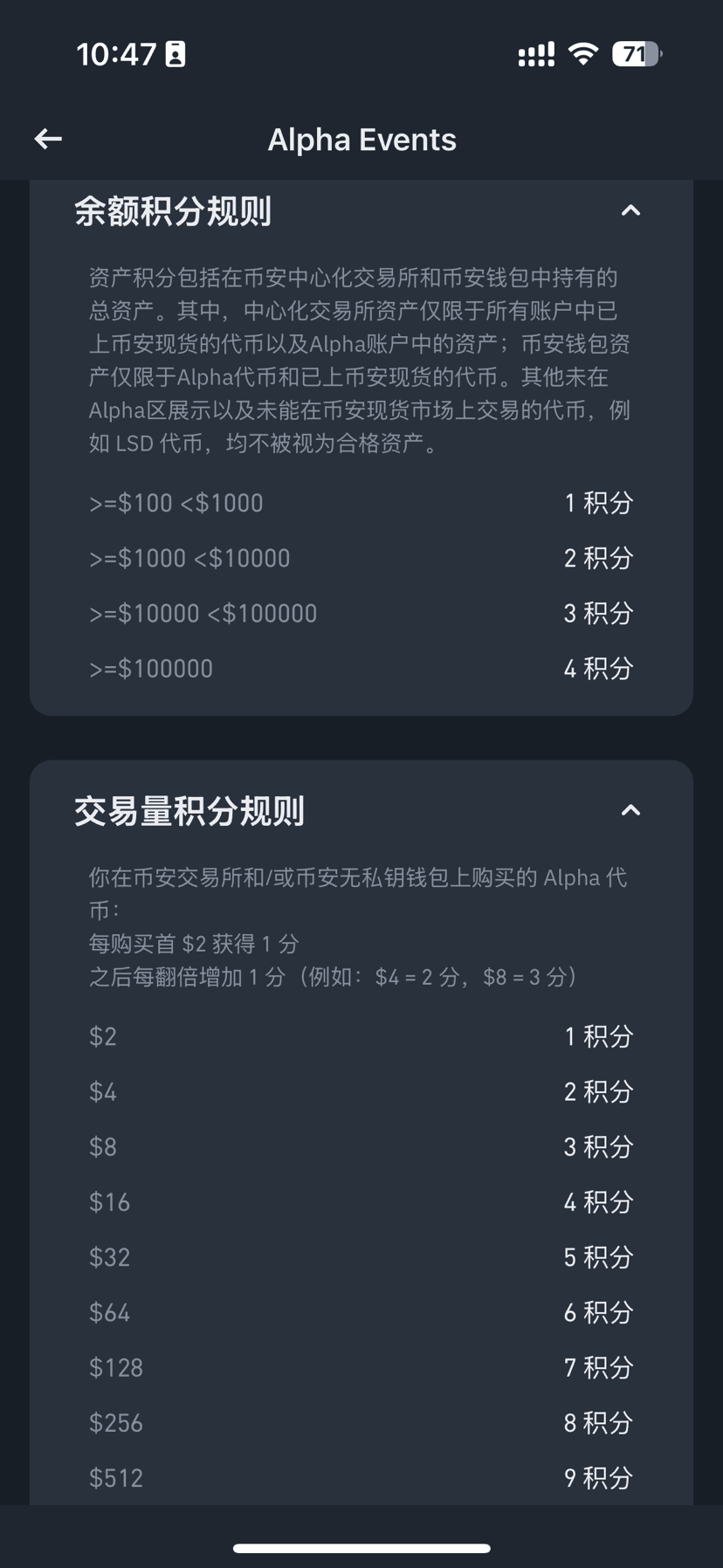Go back from Alpha Events
This screenshot has height=1568, width=723.
click(48, 139)
